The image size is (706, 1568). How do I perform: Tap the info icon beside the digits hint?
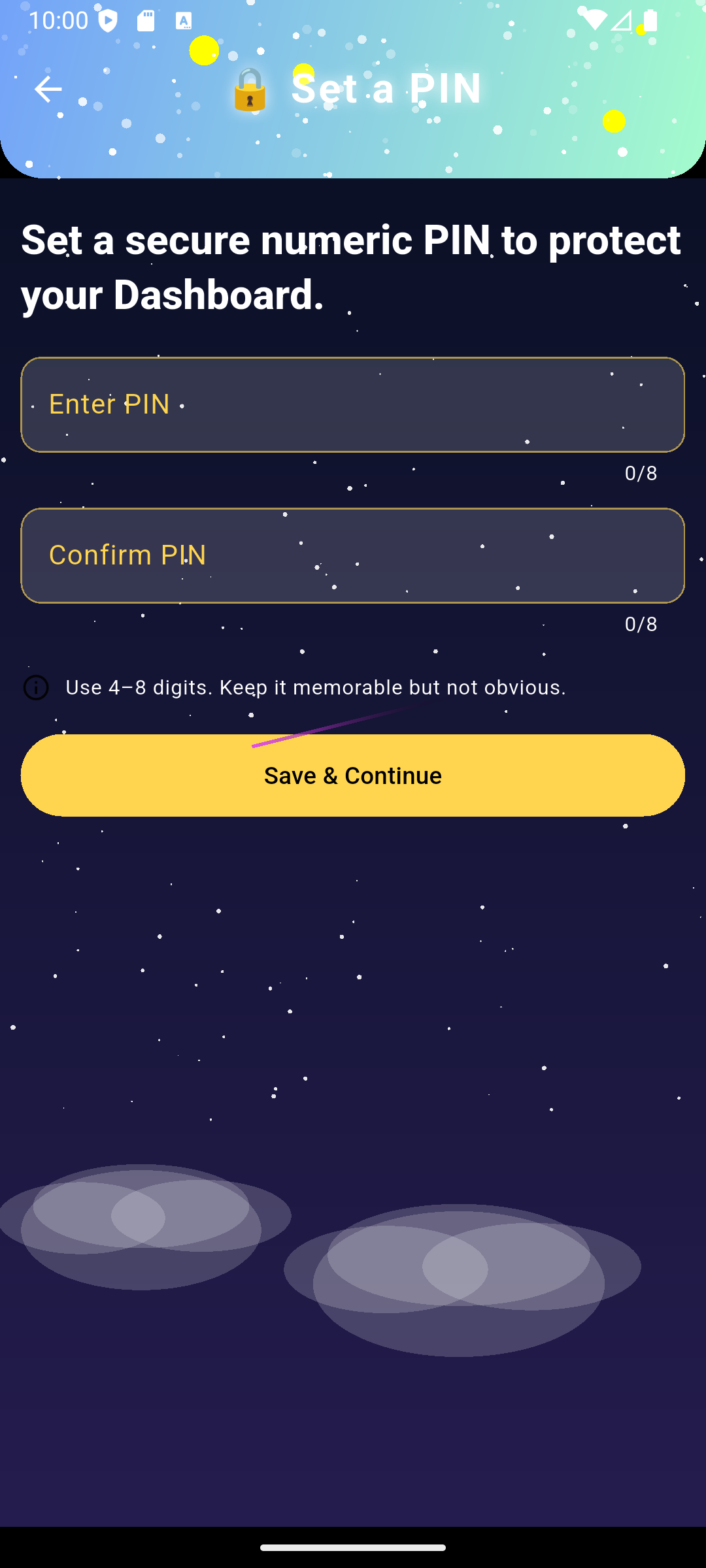(36, 687)
